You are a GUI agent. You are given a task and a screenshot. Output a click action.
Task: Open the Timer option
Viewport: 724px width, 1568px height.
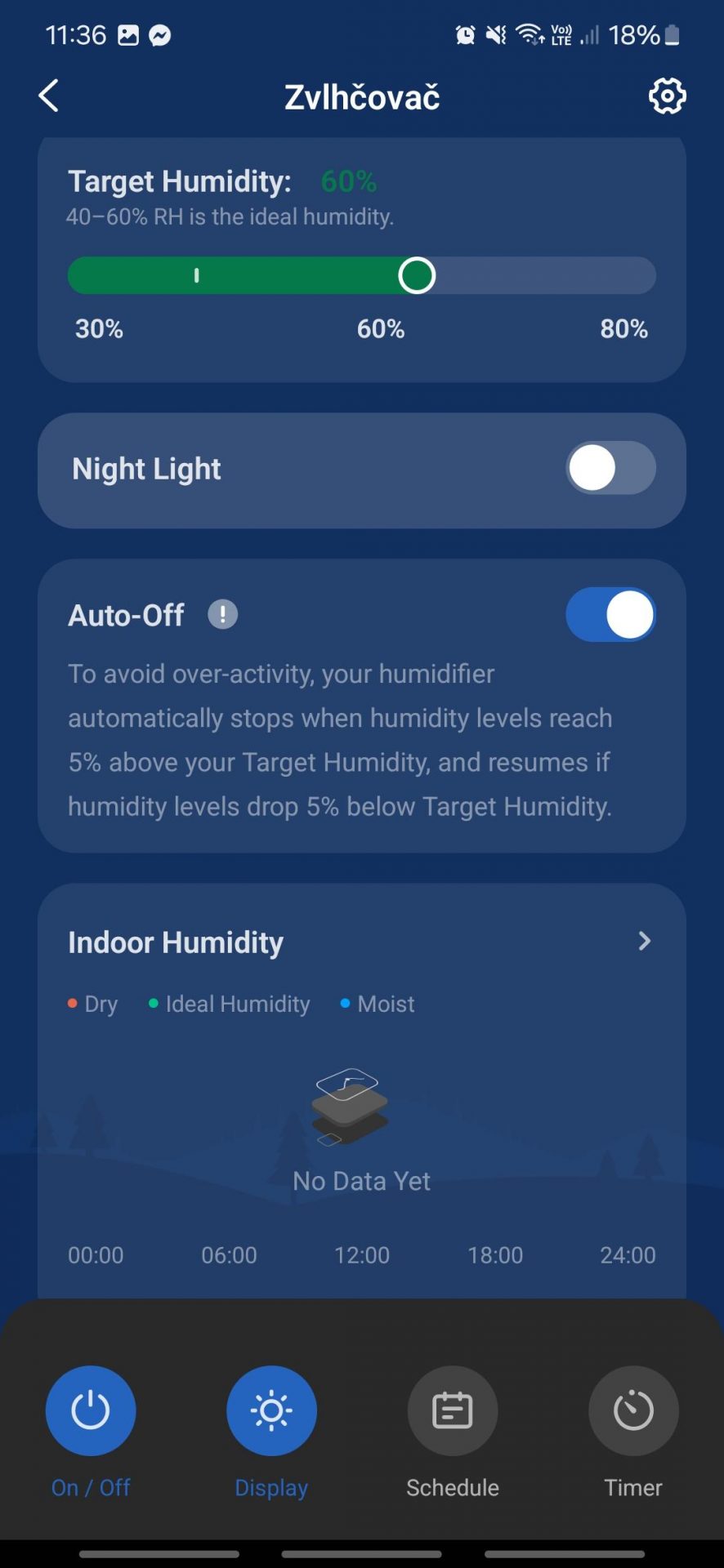coord(633,1410)
